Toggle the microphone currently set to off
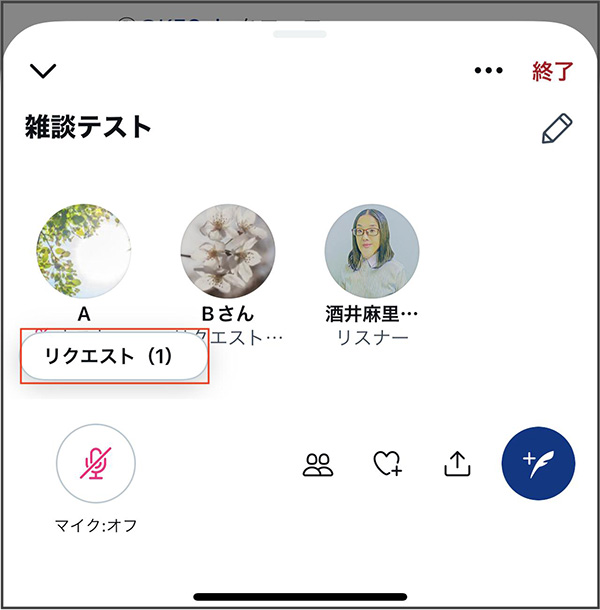 [x=96, y=462]
